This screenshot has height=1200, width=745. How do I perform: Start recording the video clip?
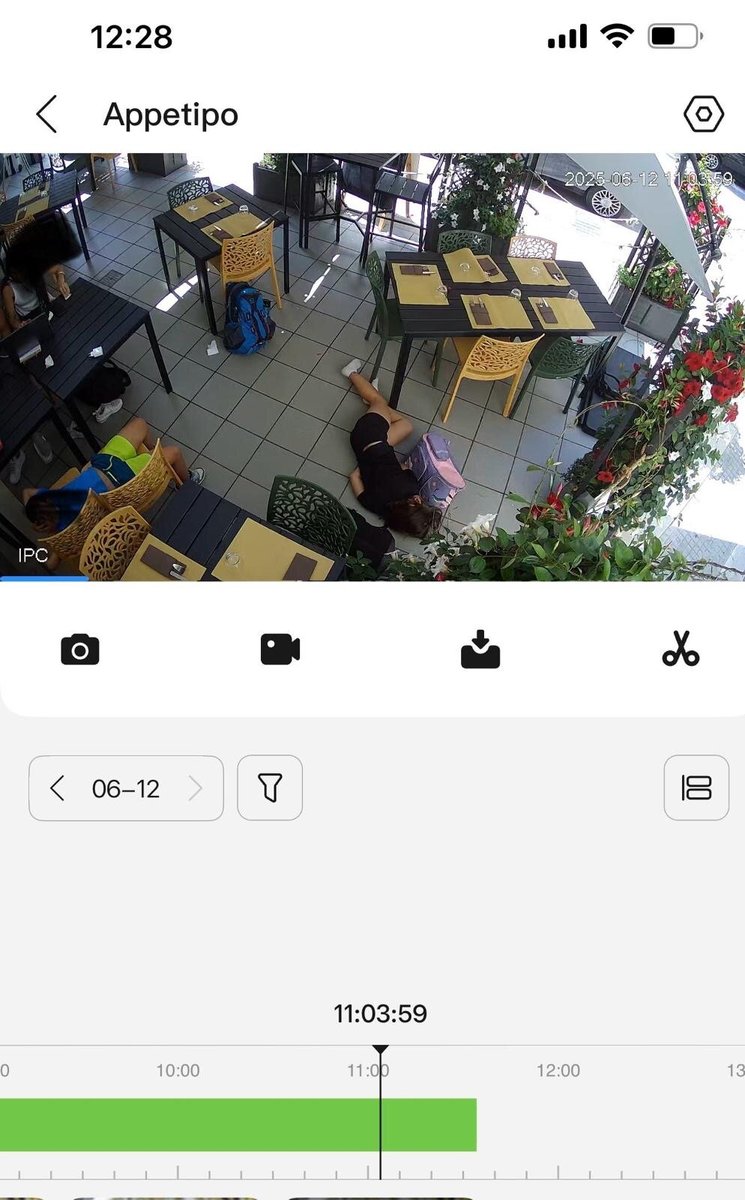(x=280, y=650)
